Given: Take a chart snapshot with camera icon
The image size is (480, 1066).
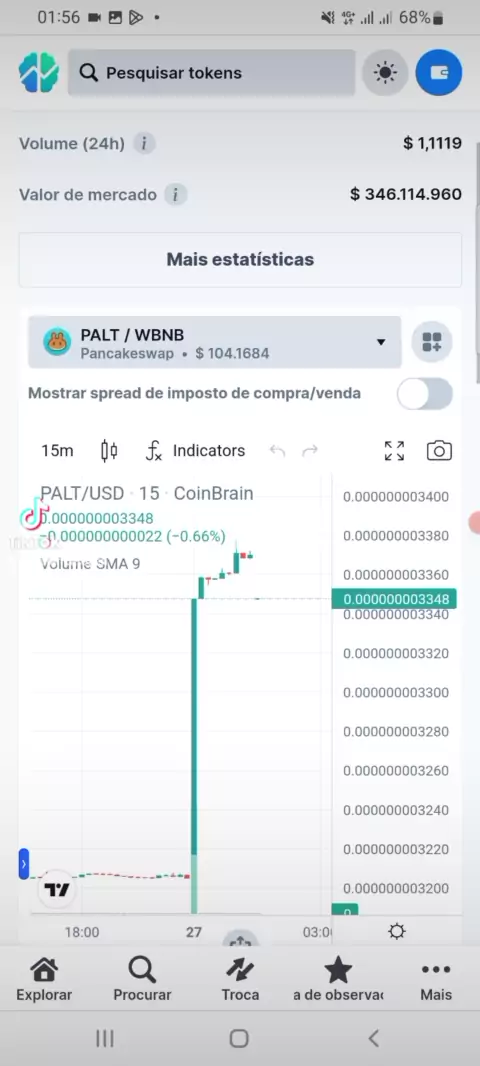Looking at the screenshot, I should click(x=439, y=451).
